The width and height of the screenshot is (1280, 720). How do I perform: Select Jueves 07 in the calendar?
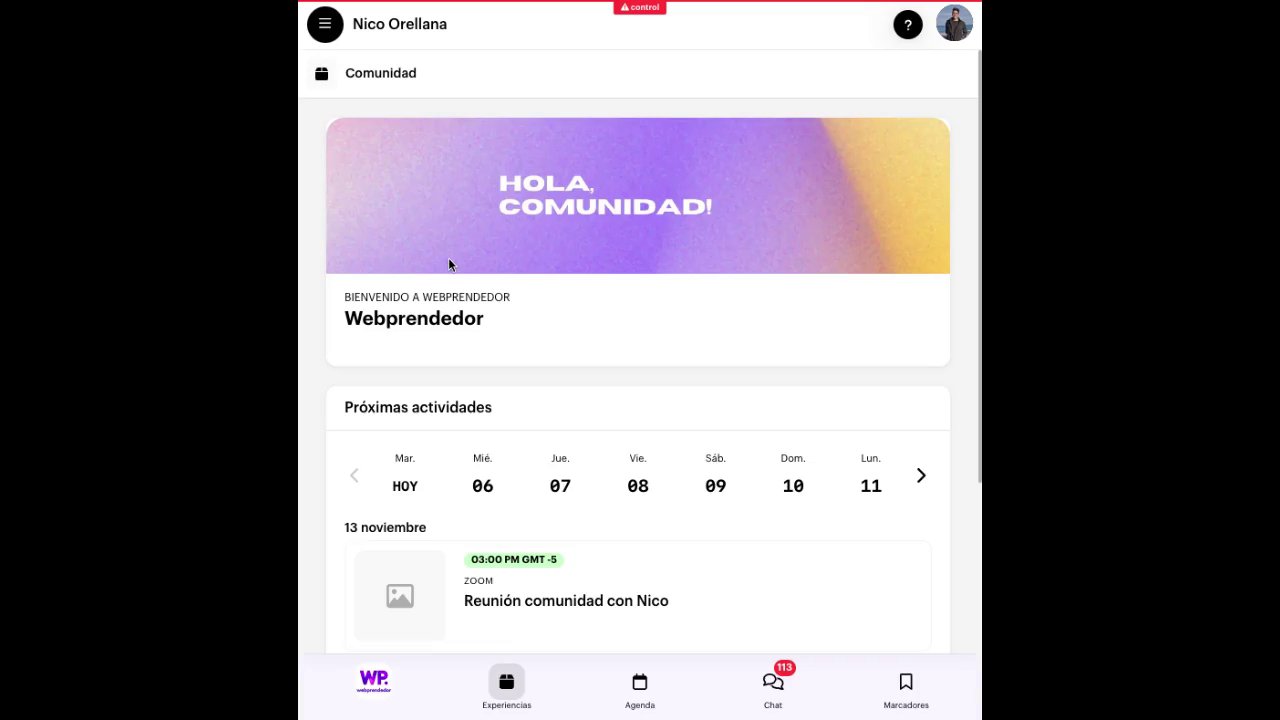point(560,475)
